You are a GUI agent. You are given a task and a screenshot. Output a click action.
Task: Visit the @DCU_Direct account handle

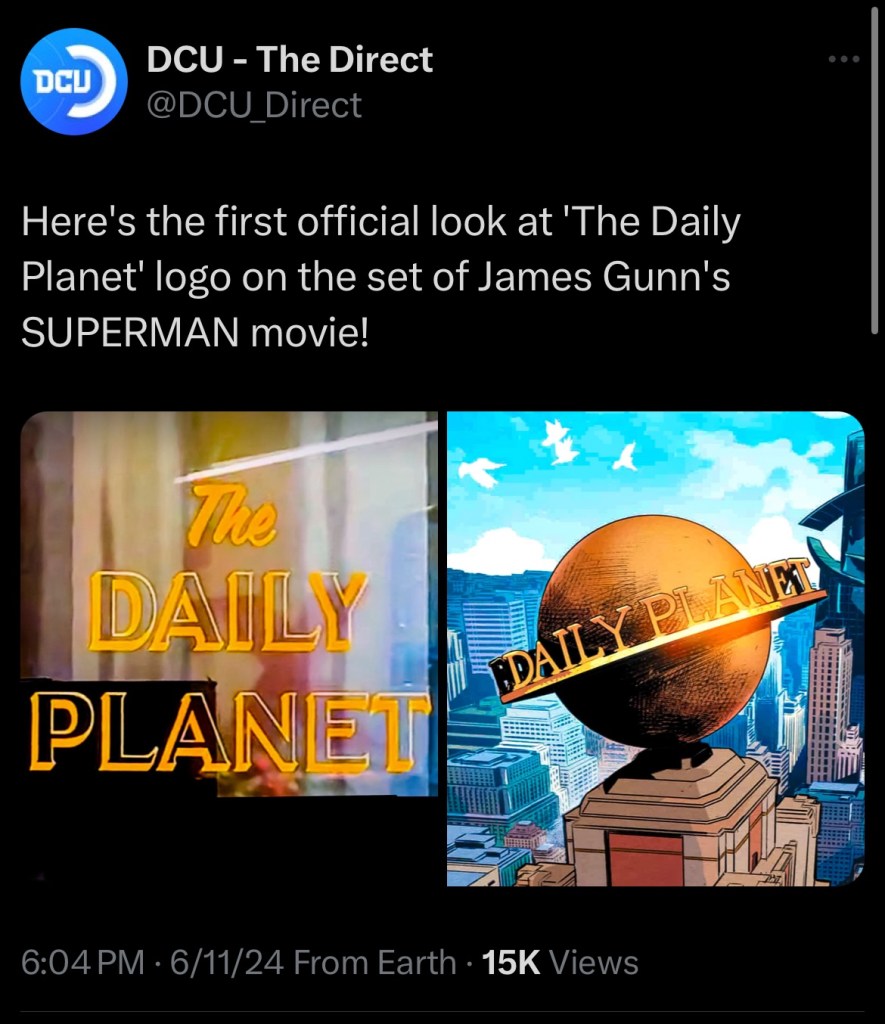pos(254,104)
